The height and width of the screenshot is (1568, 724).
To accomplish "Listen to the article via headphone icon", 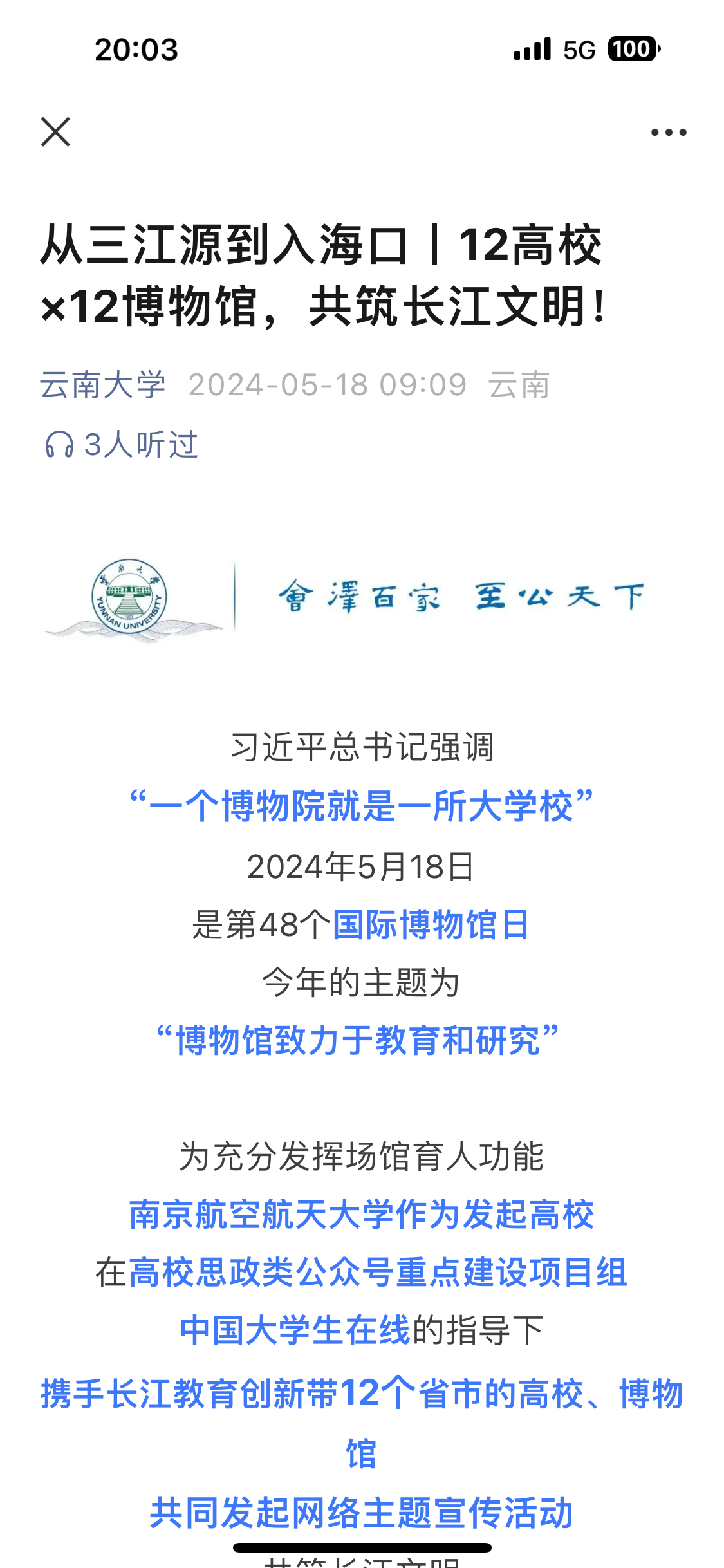I will pos(59,445).
